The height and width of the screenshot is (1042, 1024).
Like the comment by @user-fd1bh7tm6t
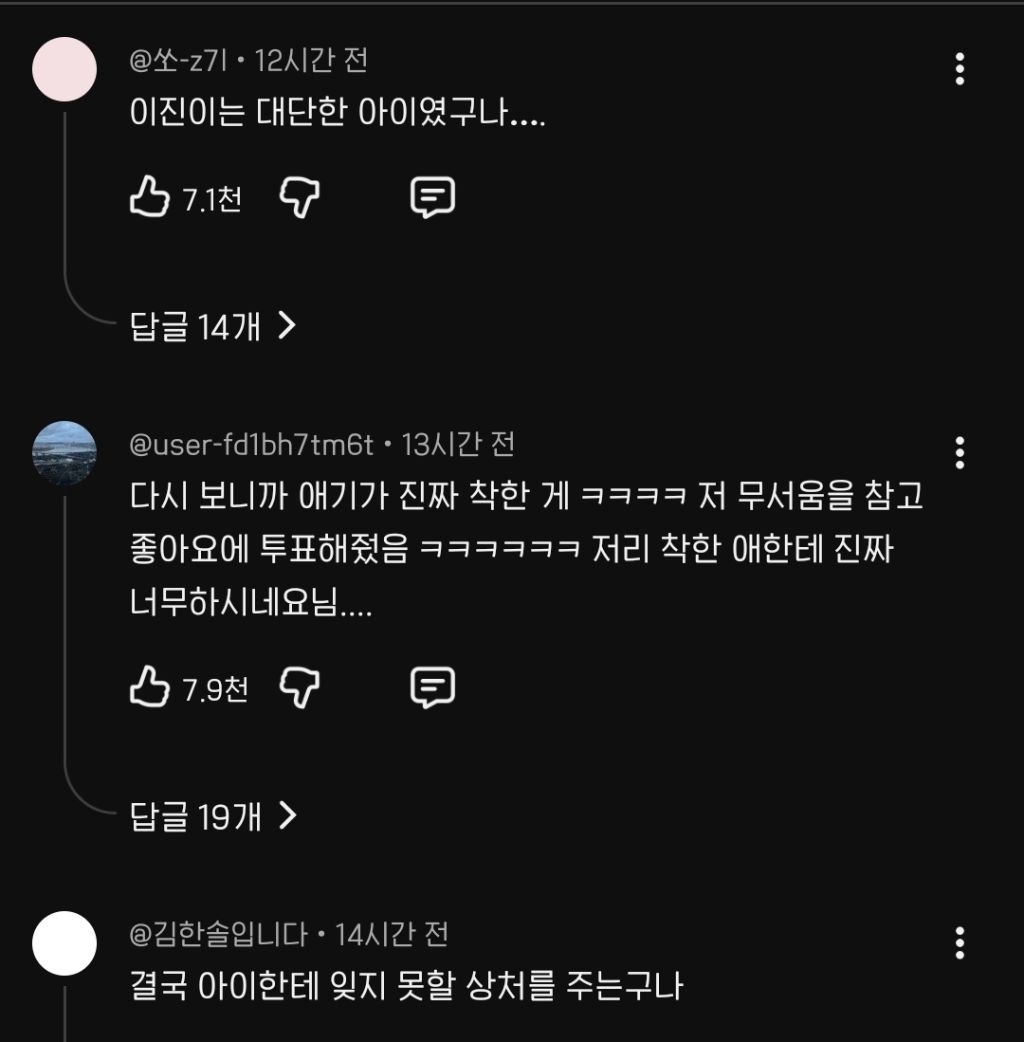pos(150,686)
